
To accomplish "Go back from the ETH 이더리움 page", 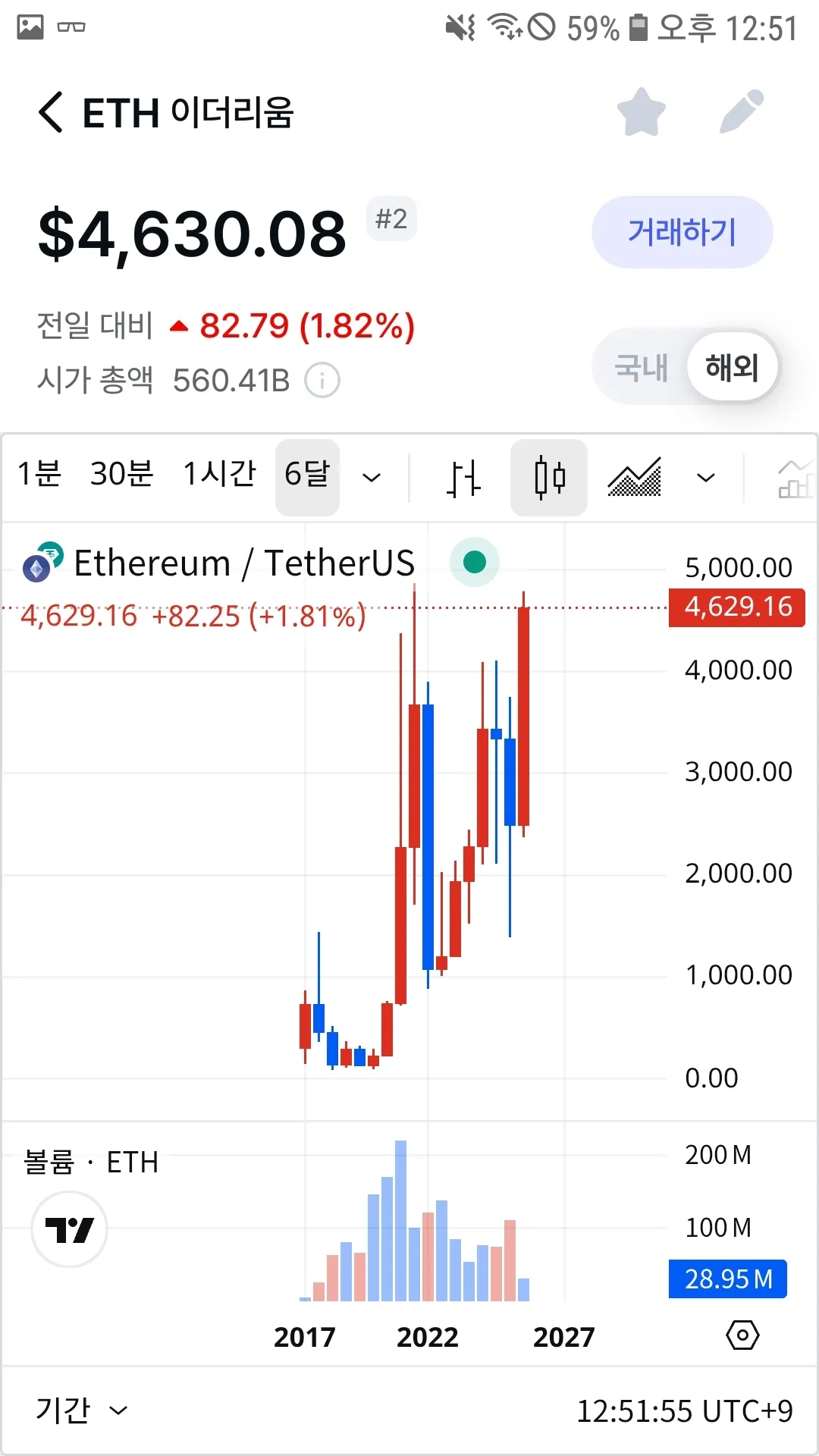I will (x=51, y=112).
